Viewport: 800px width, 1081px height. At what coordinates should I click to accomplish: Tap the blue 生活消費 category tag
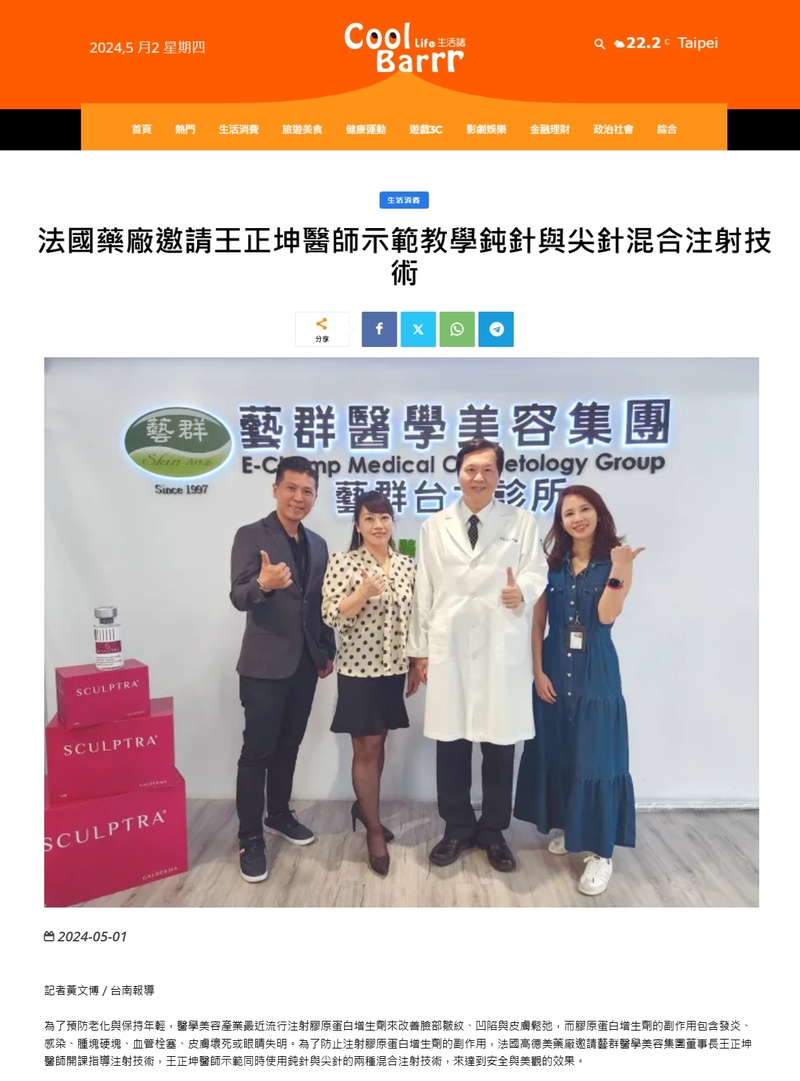tap(404, 200)
